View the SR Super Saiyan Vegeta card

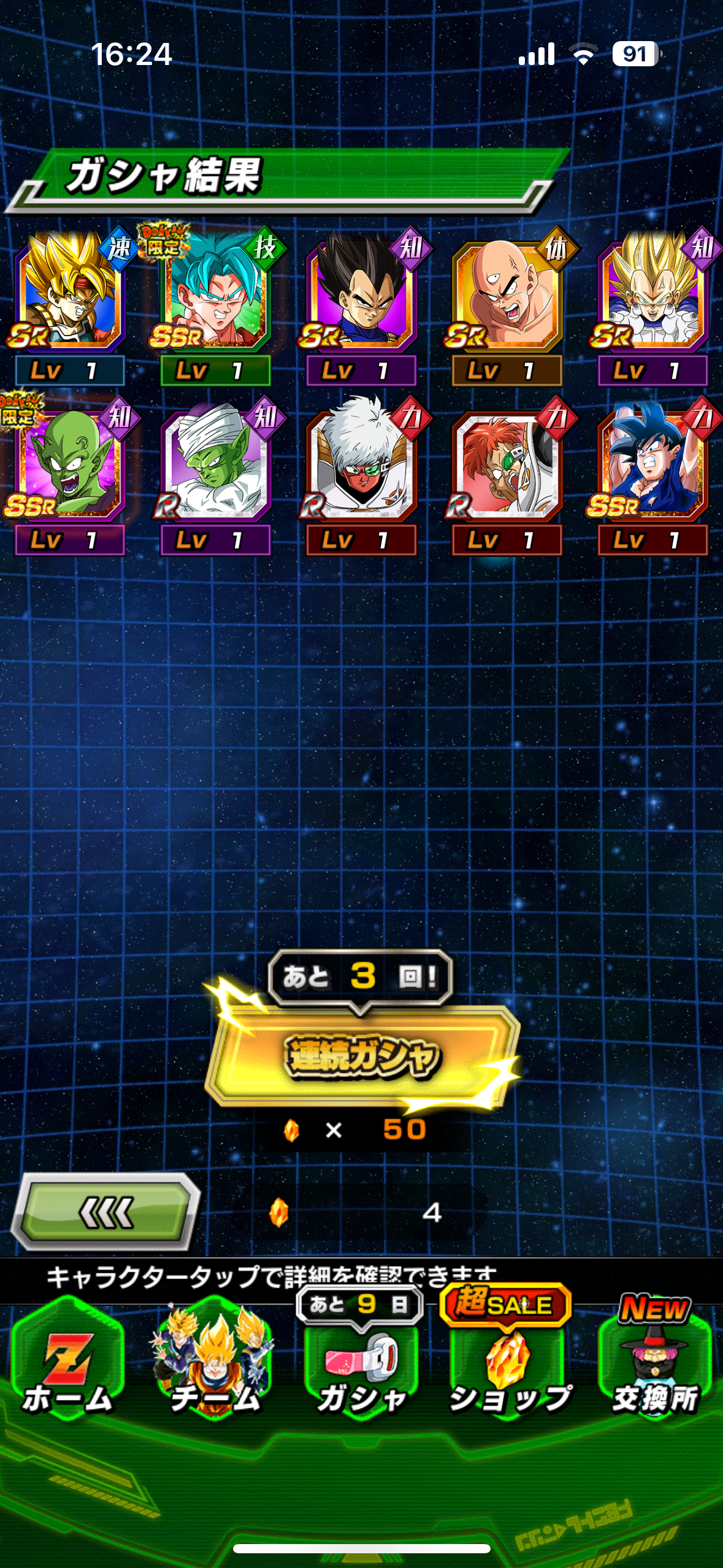(652, 307)
